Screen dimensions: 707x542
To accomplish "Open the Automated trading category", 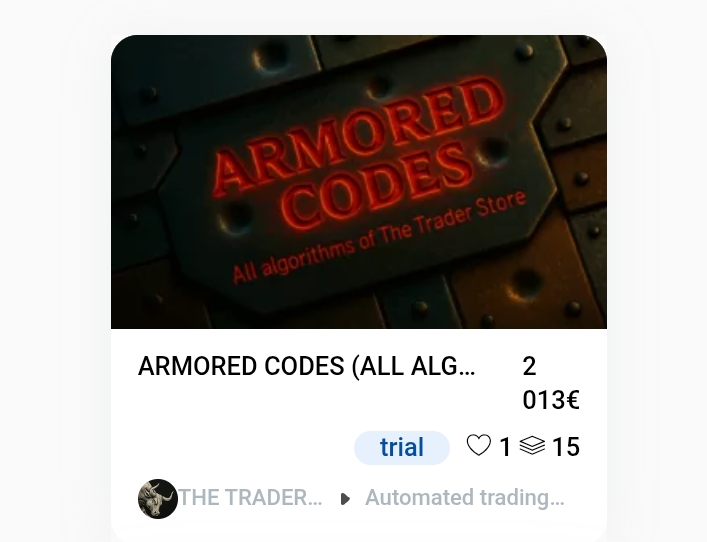I will coord(464,498).
